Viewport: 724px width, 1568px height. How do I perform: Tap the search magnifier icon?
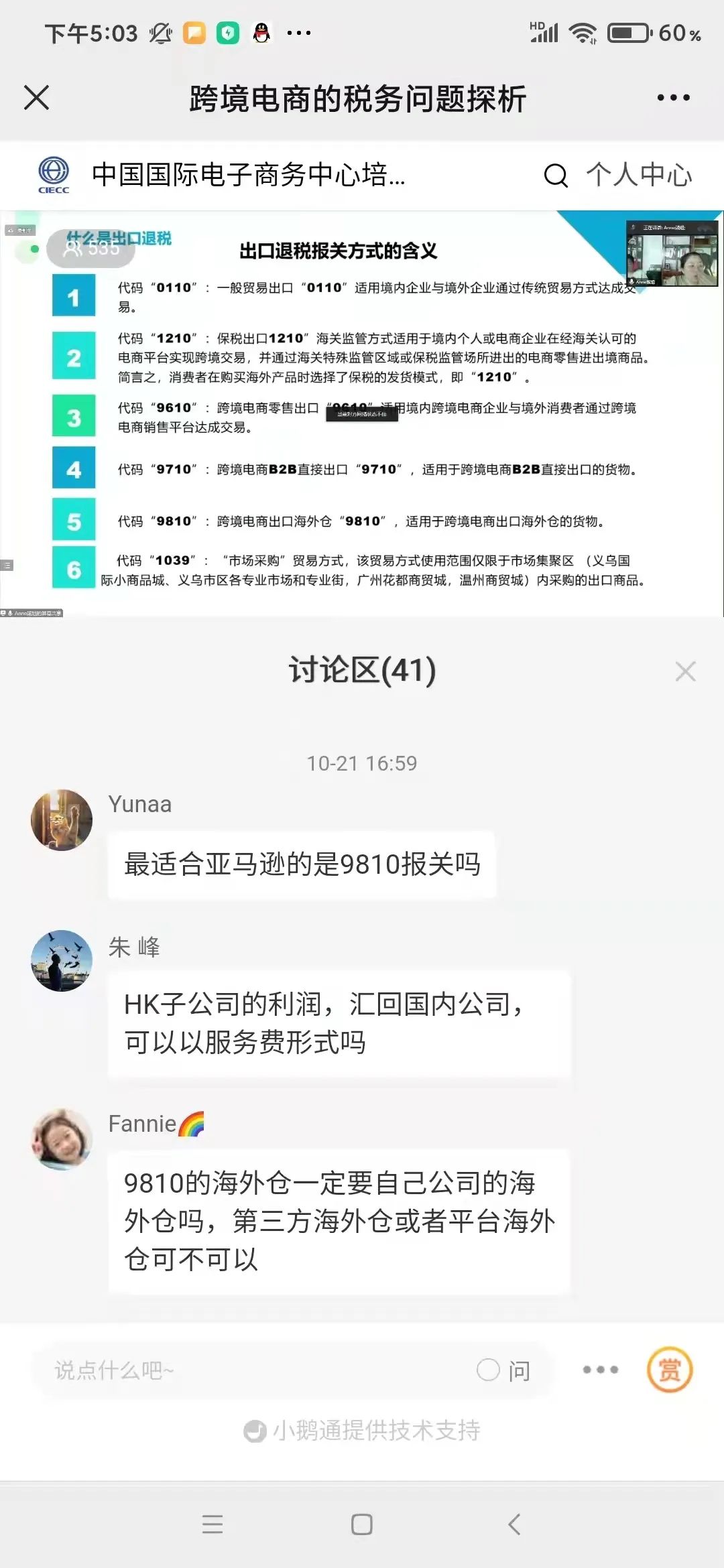point(555,176)
